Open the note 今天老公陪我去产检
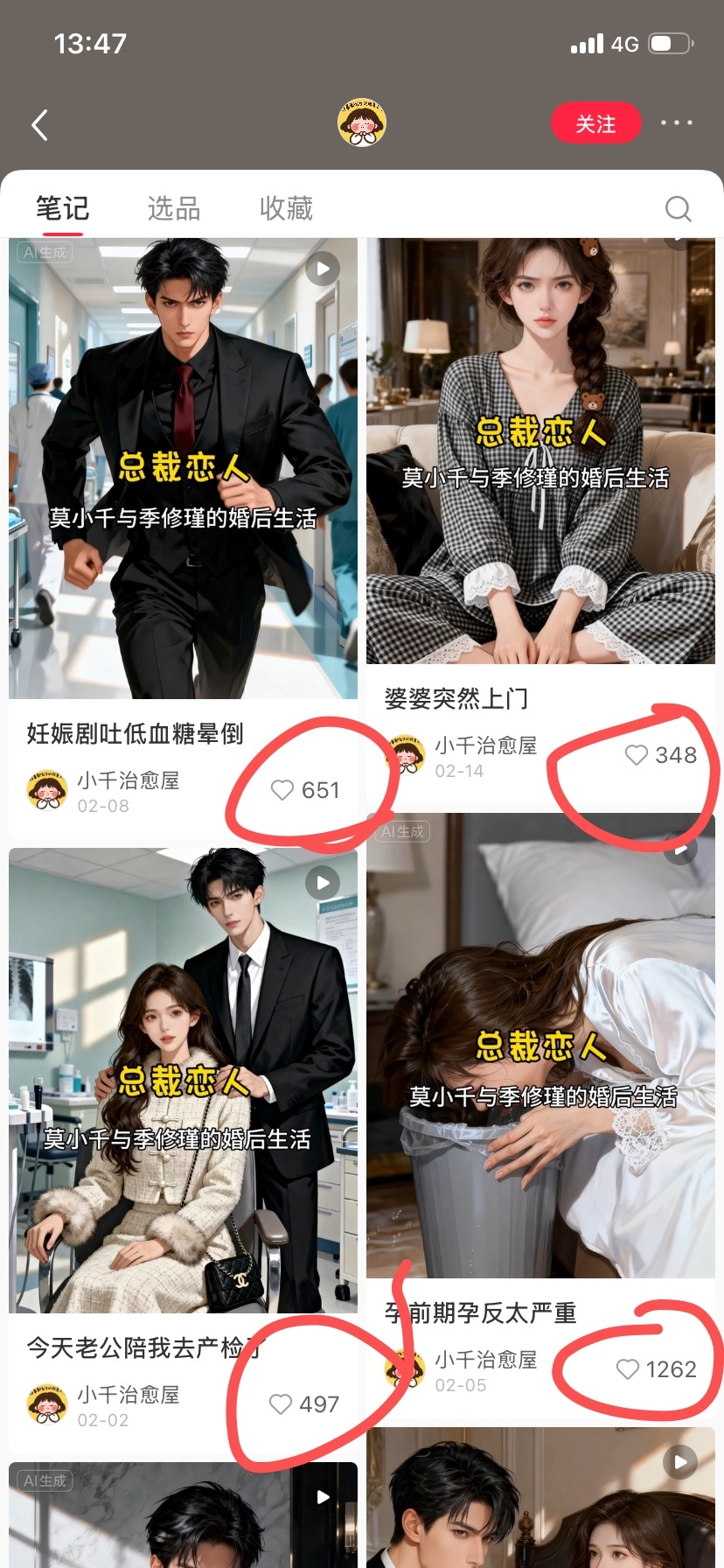Viewport: 724px width, 1568px height. 143,1347
